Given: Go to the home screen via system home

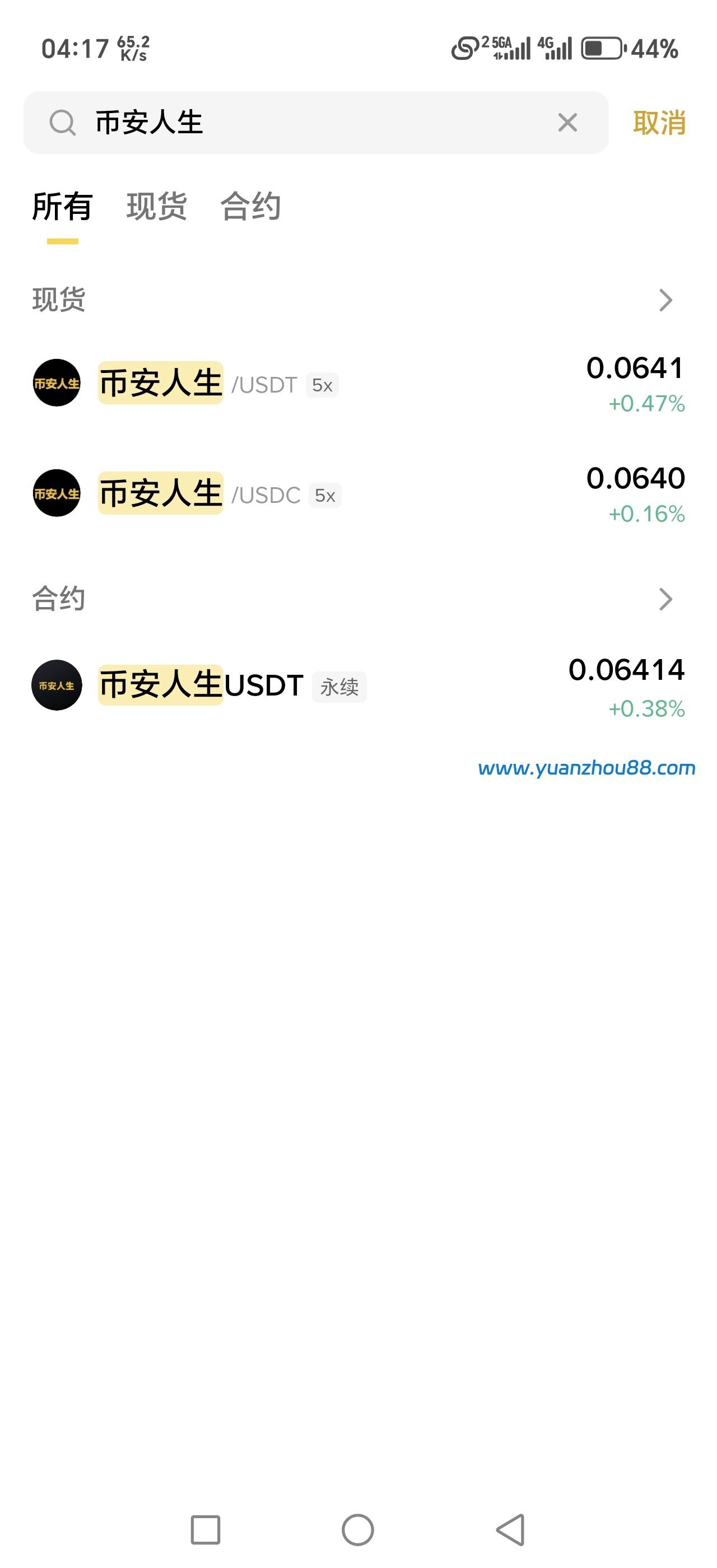Looking at the screenshot, I should pyautogui.click(x=358, y=1529).
